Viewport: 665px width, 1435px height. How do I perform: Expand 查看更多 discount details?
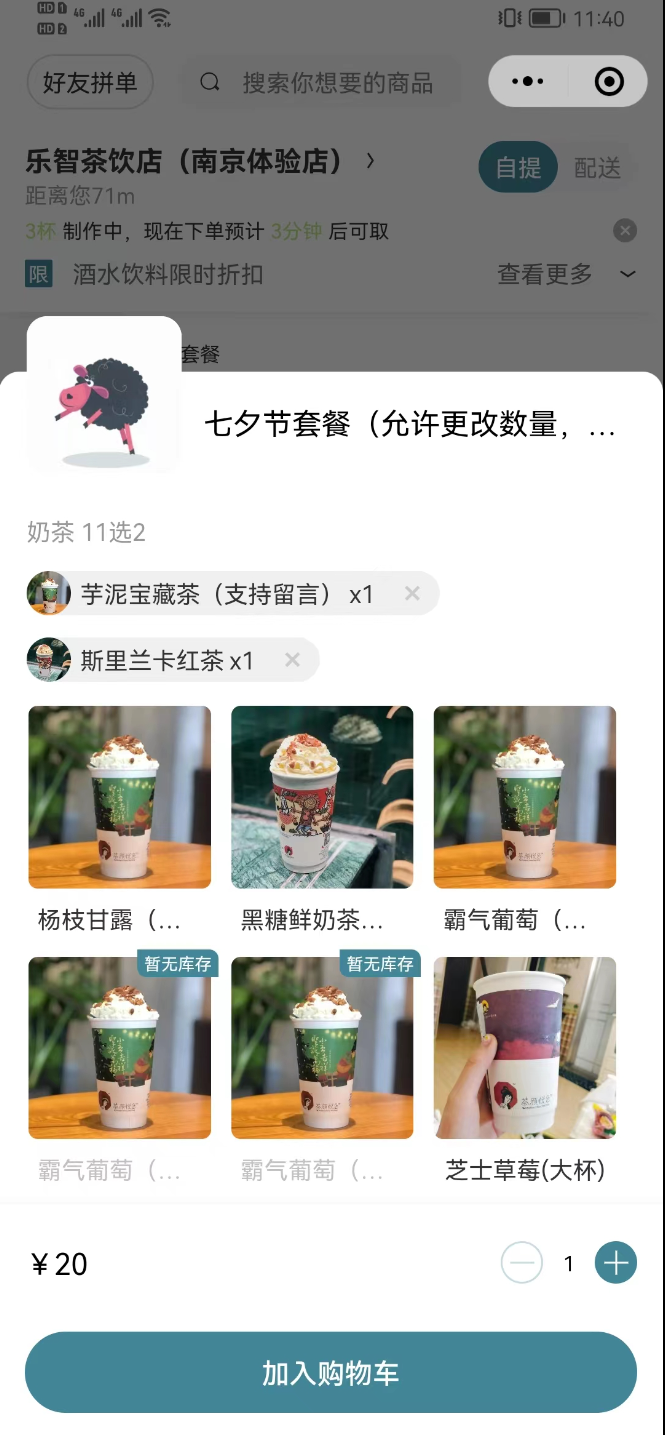point(566,274)
